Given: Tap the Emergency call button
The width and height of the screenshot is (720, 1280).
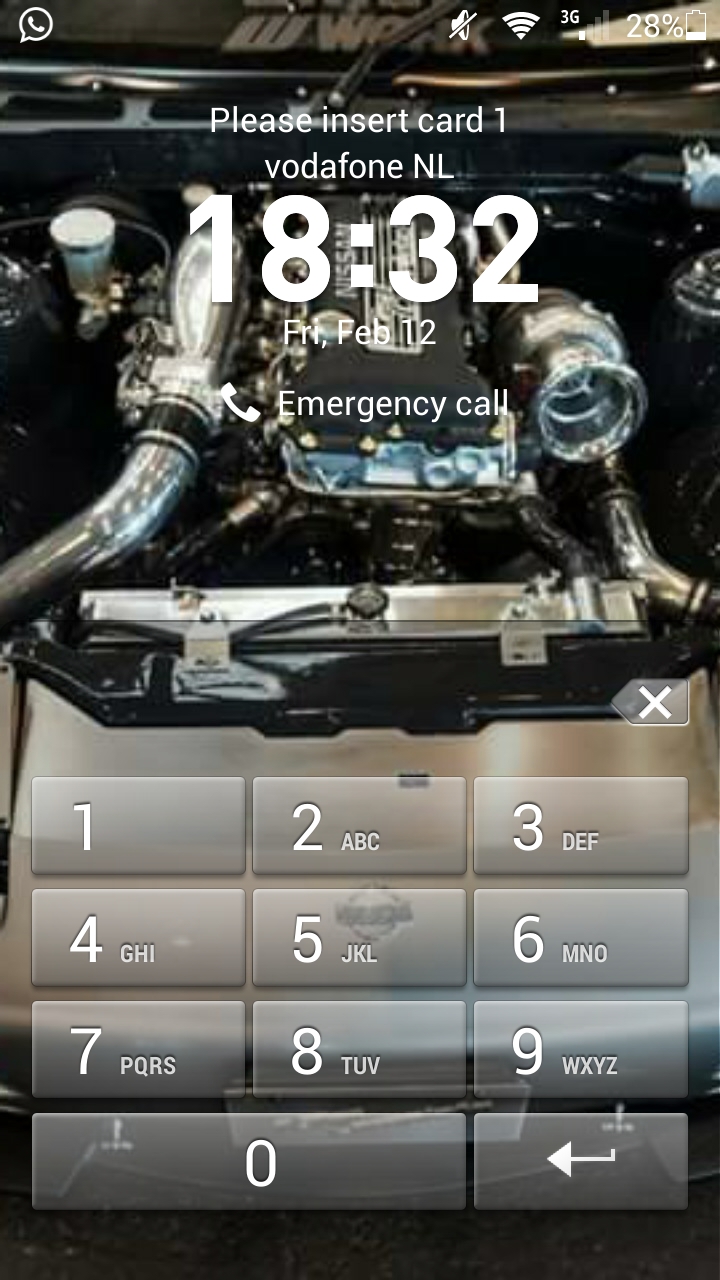Looking at the screenshot, I should point(364,404).
